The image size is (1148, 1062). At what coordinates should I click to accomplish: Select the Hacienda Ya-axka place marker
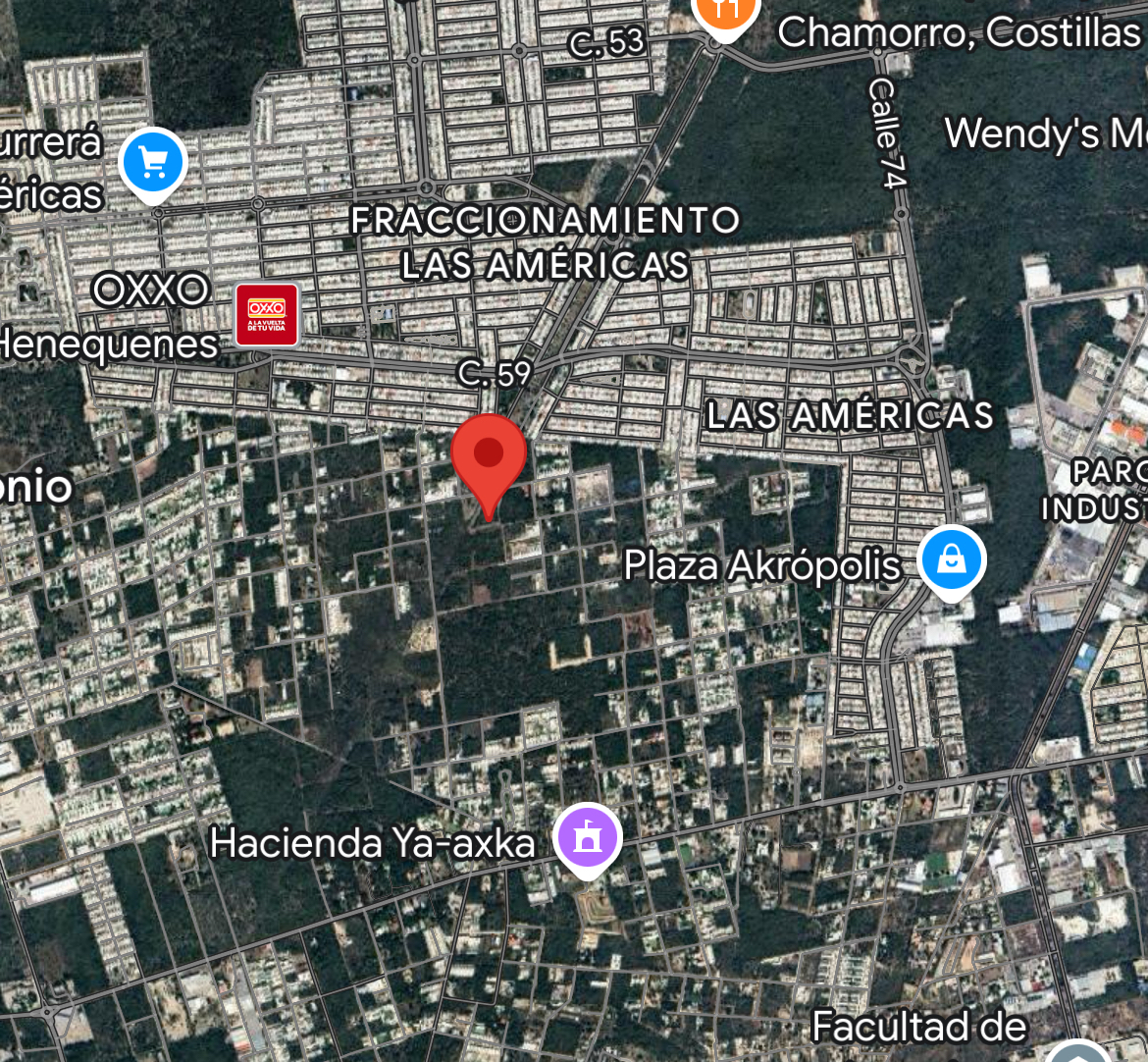click(x=587, y=839)
